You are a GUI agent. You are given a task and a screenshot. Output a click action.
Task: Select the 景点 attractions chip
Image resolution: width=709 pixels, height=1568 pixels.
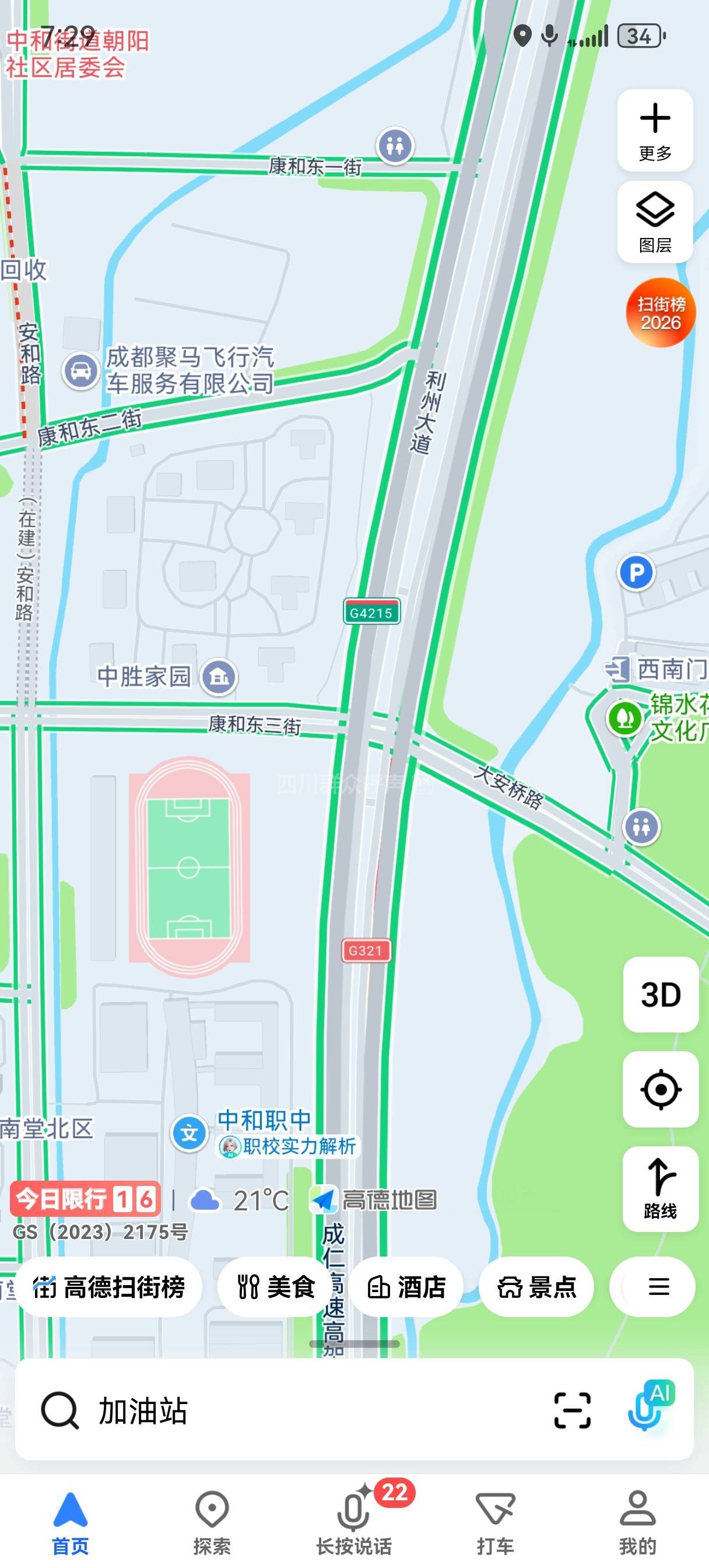click(x=536, y=1286)
